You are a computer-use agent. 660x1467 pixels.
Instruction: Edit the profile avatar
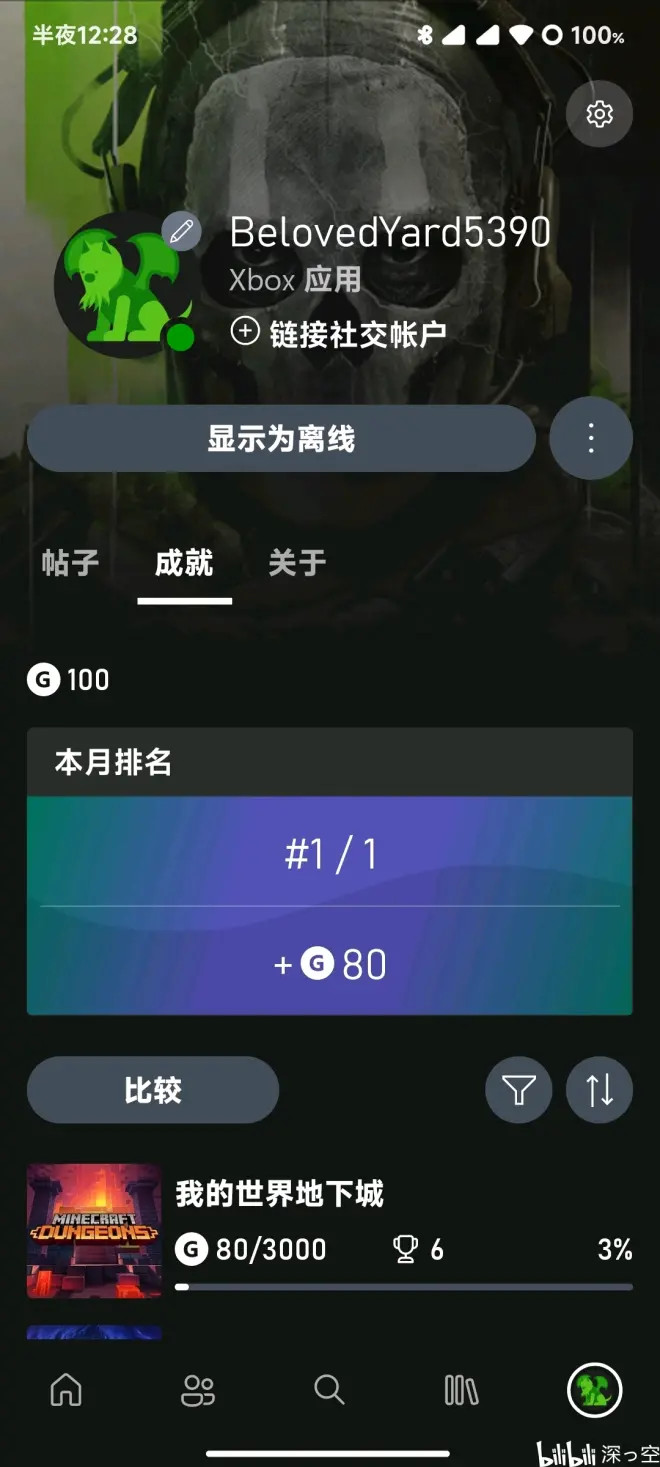[x=181, y=232]
